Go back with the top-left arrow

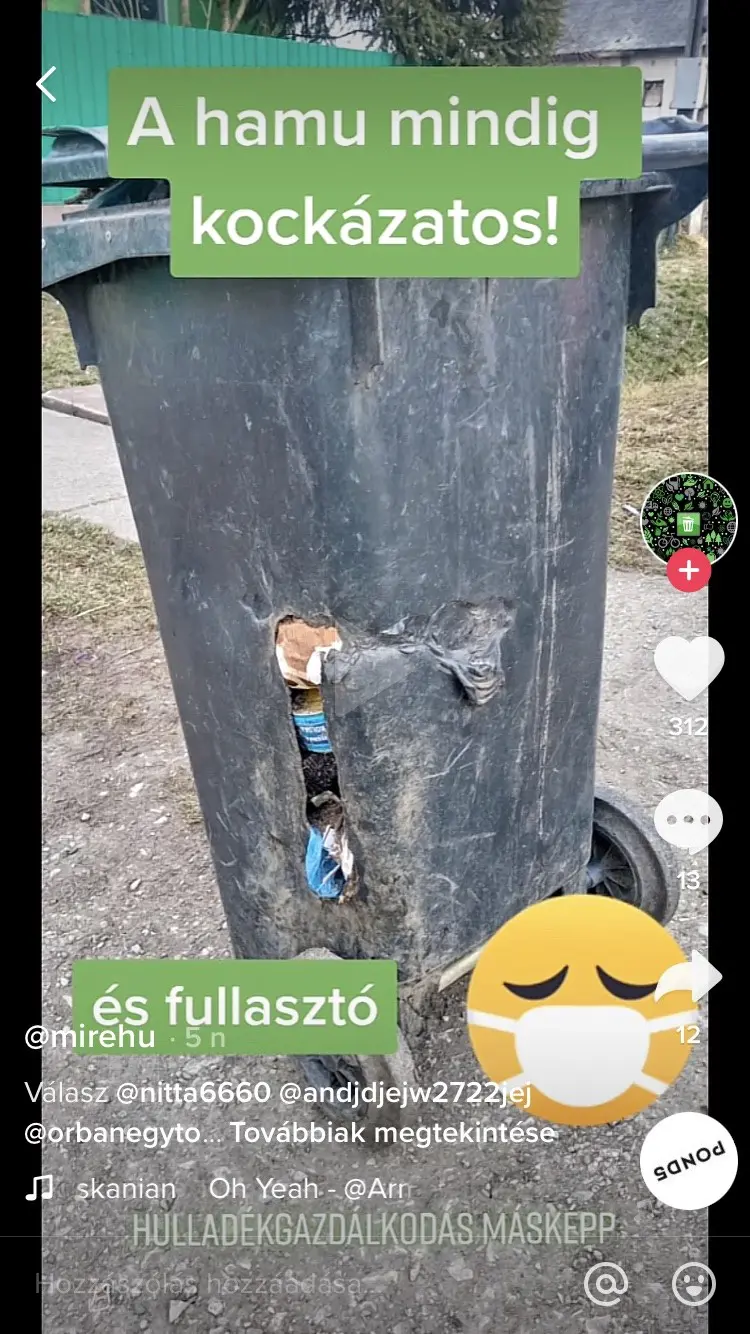[x=47, y=85]
